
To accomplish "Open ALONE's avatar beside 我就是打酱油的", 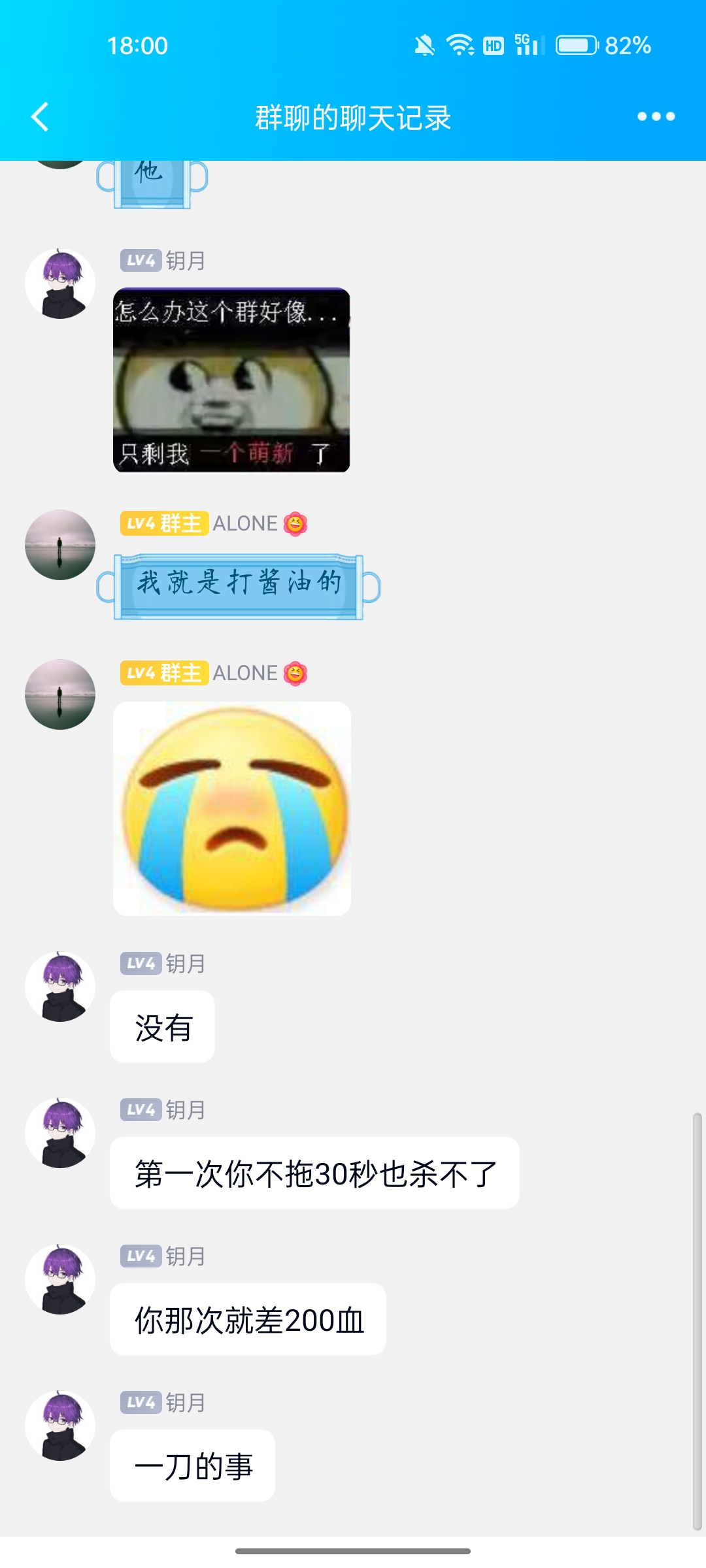I will (60, 545).
